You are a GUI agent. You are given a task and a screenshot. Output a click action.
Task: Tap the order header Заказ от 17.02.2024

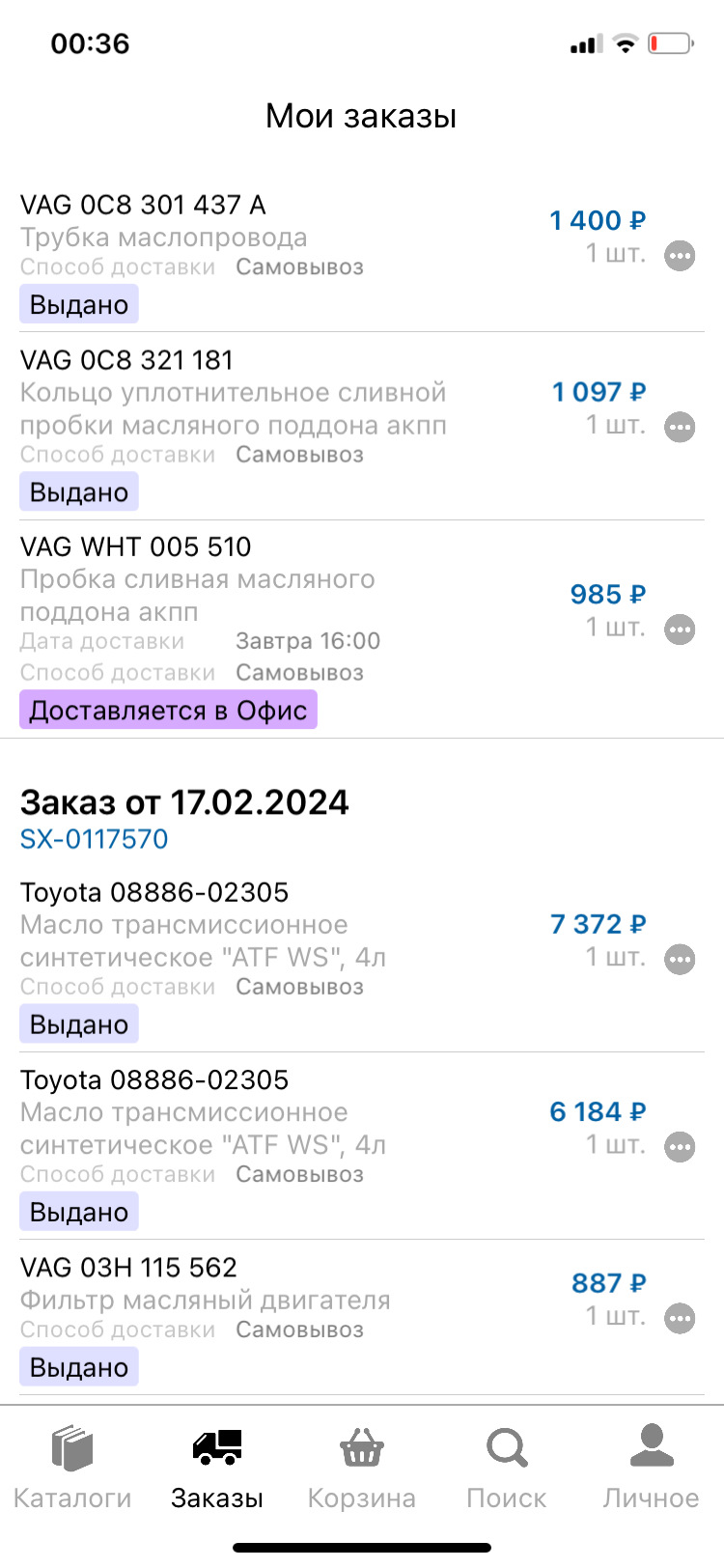click(x=185, y=801)
